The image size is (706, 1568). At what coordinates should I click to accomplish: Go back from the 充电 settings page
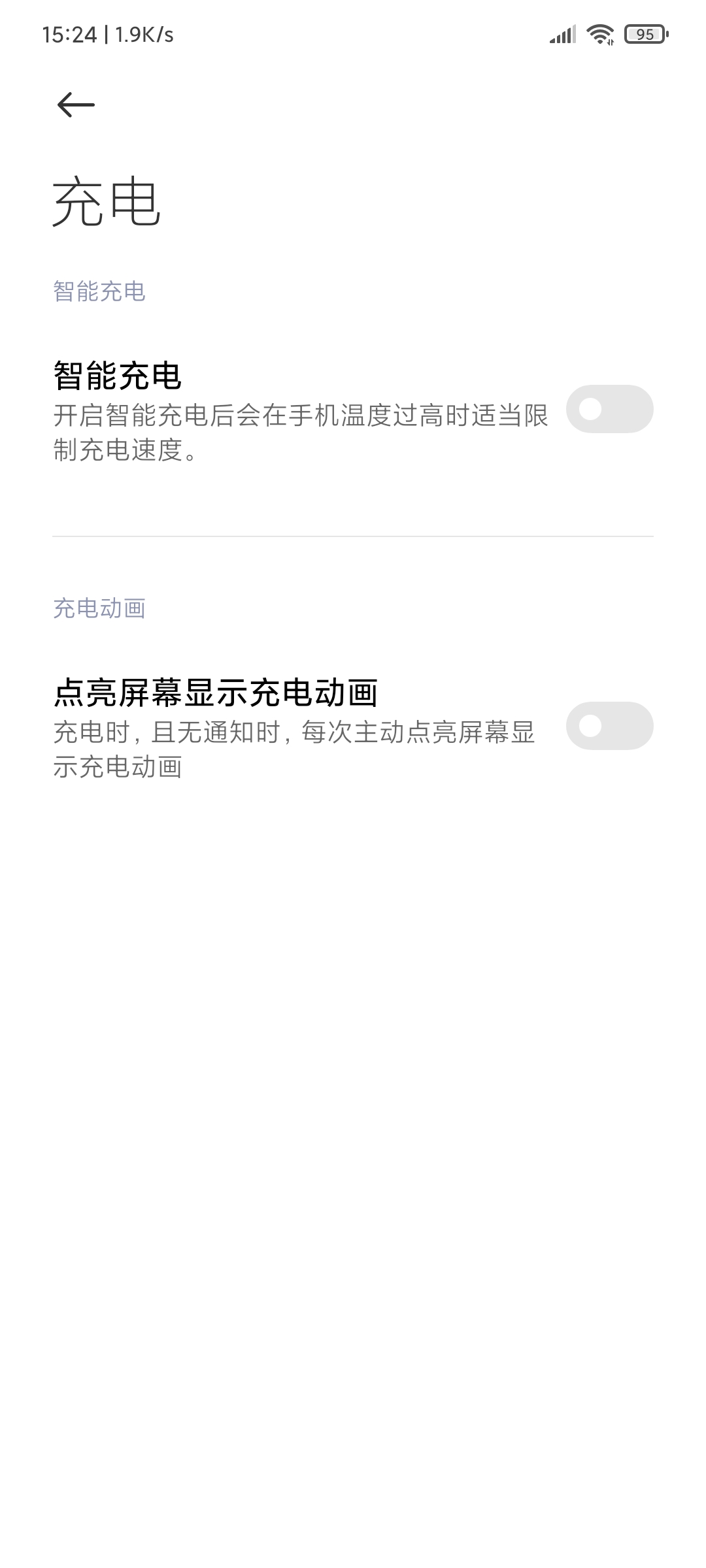[76, 105]
